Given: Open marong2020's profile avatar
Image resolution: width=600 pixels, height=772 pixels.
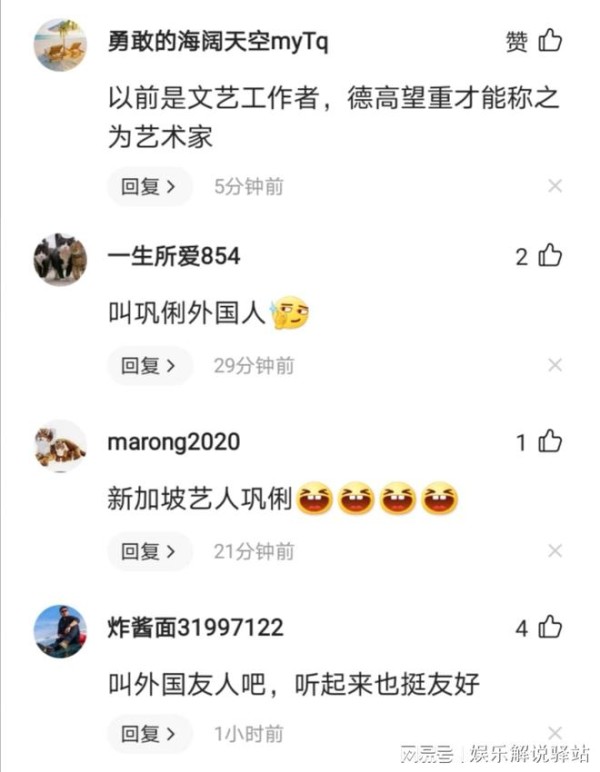Looking at the screenshot, I should click(60, 446).
